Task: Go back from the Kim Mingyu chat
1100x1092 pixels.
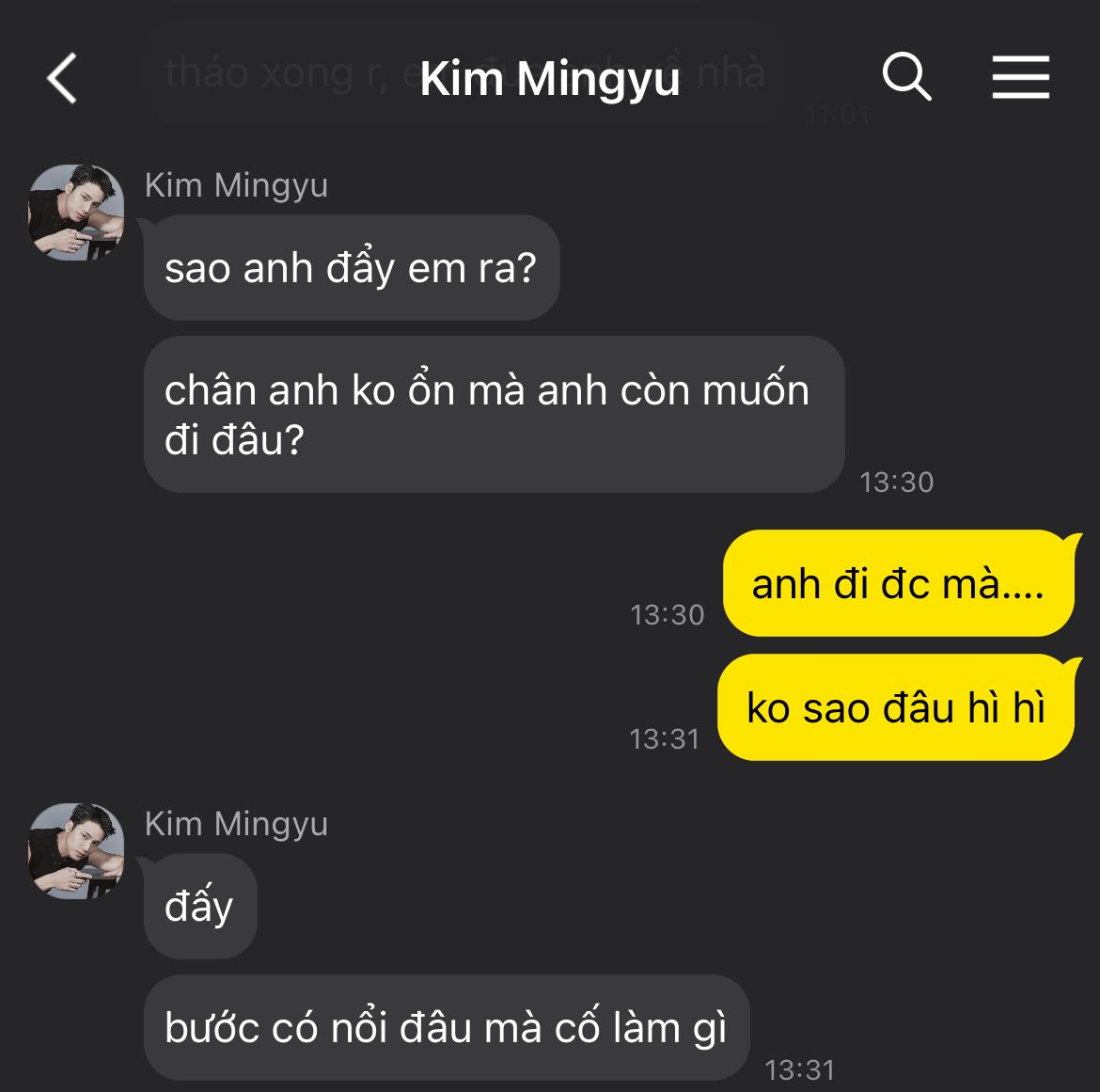Action: [x=62, y=78]
